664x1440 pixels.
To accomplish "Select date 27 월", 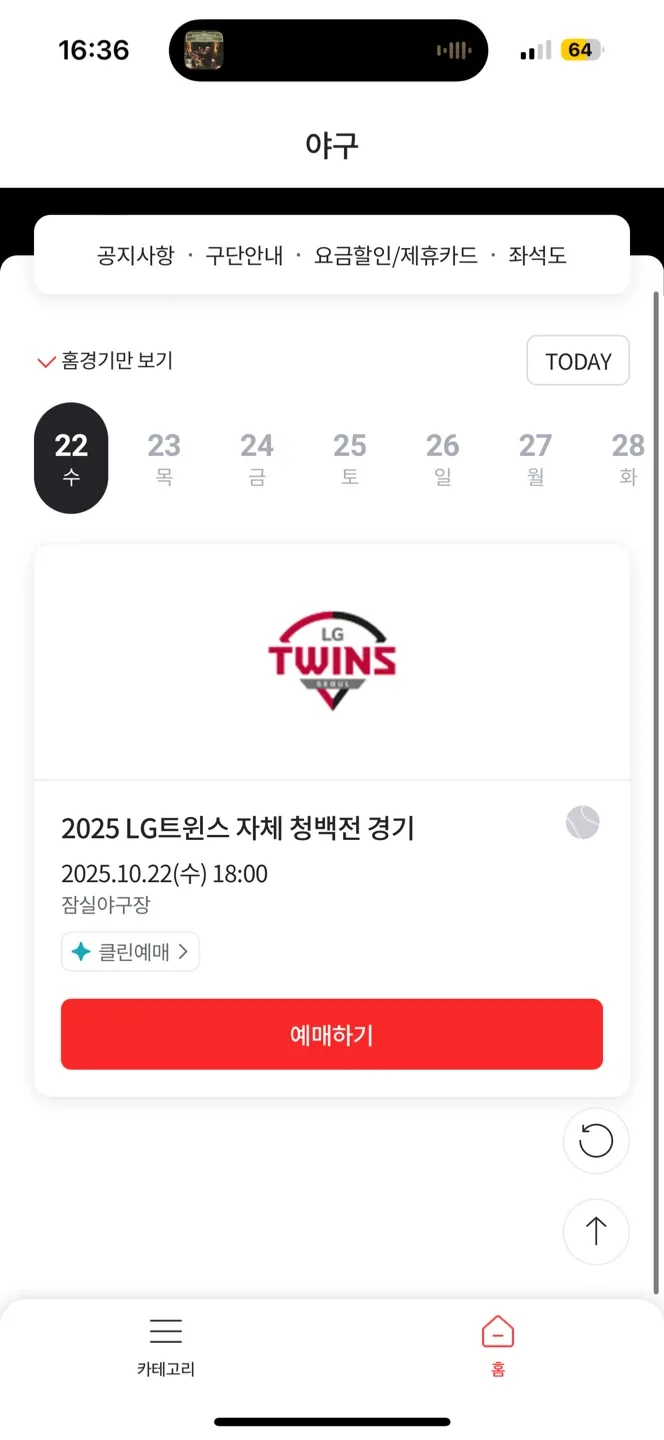I will (x=536, y=458).
